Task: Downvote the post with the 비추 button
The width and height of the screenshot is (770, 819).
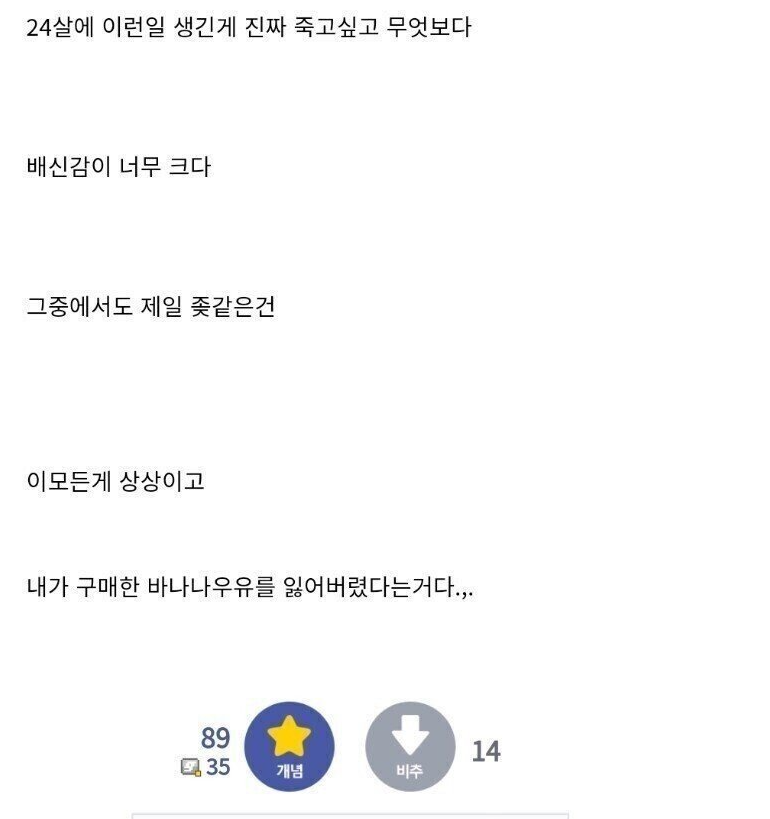Action: 410,746
